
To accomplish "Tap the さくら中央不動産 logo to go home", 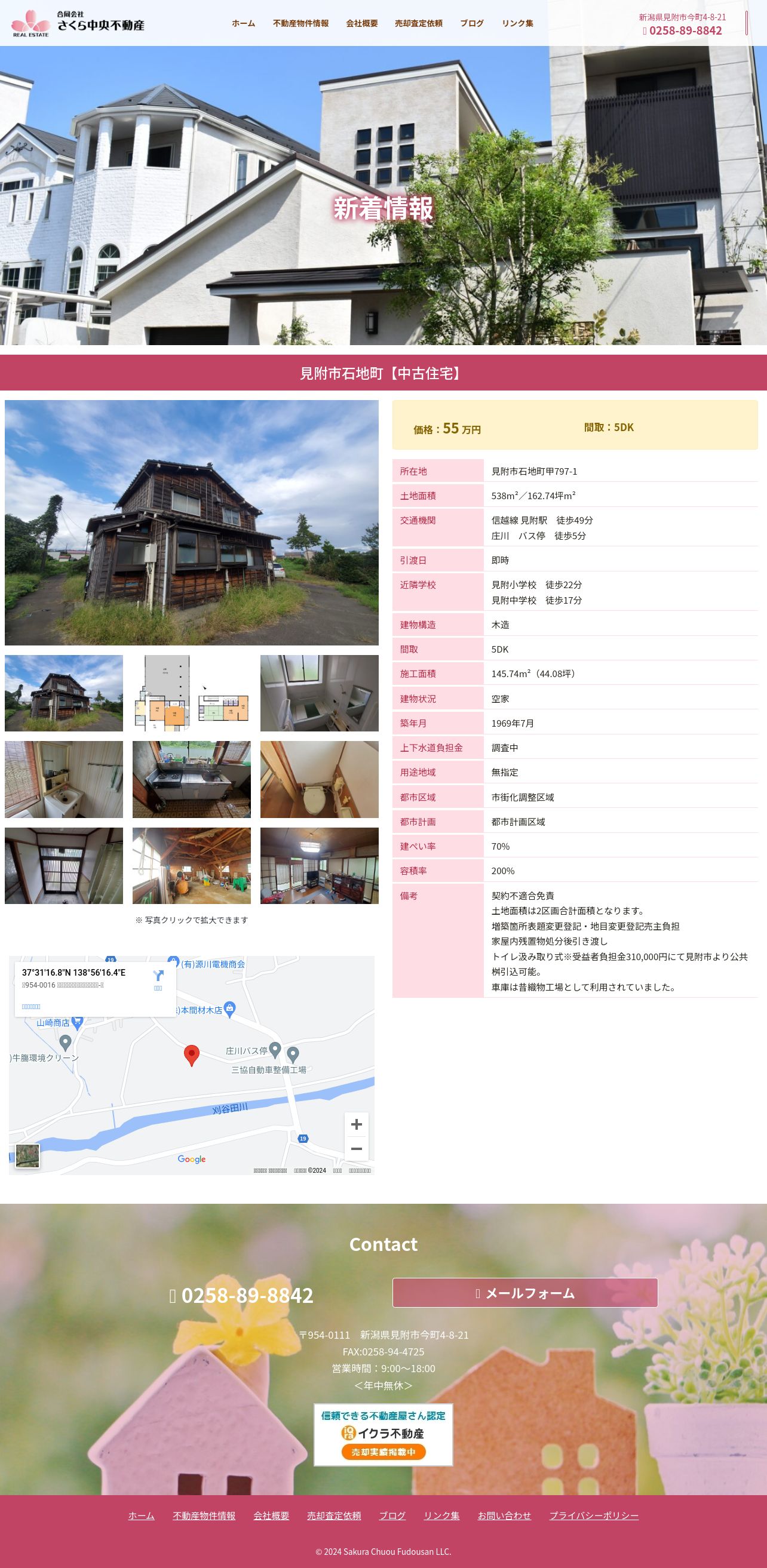I will 78,23.
